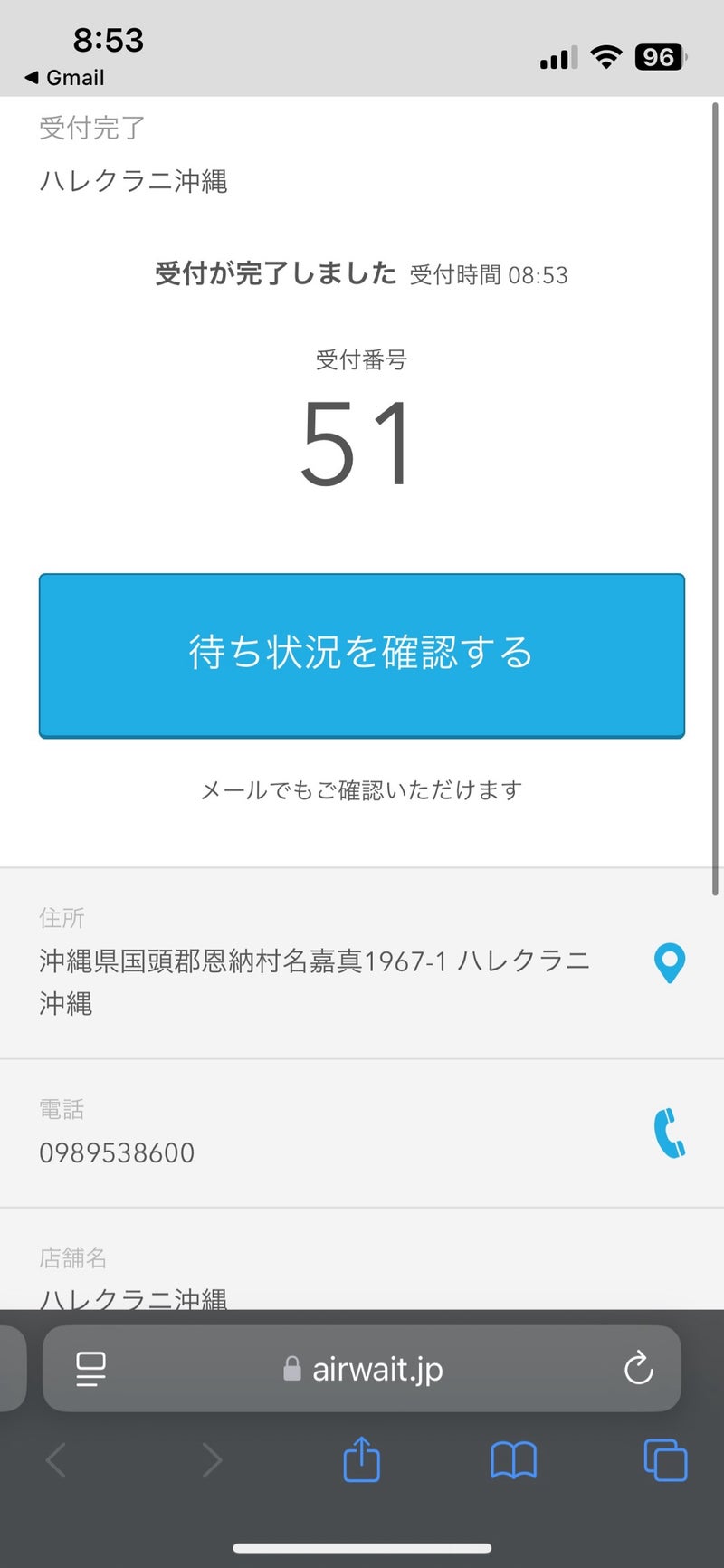Screen dimensions: 724x1568
Task: Return to the Gmail app
Action: (65, 78)
